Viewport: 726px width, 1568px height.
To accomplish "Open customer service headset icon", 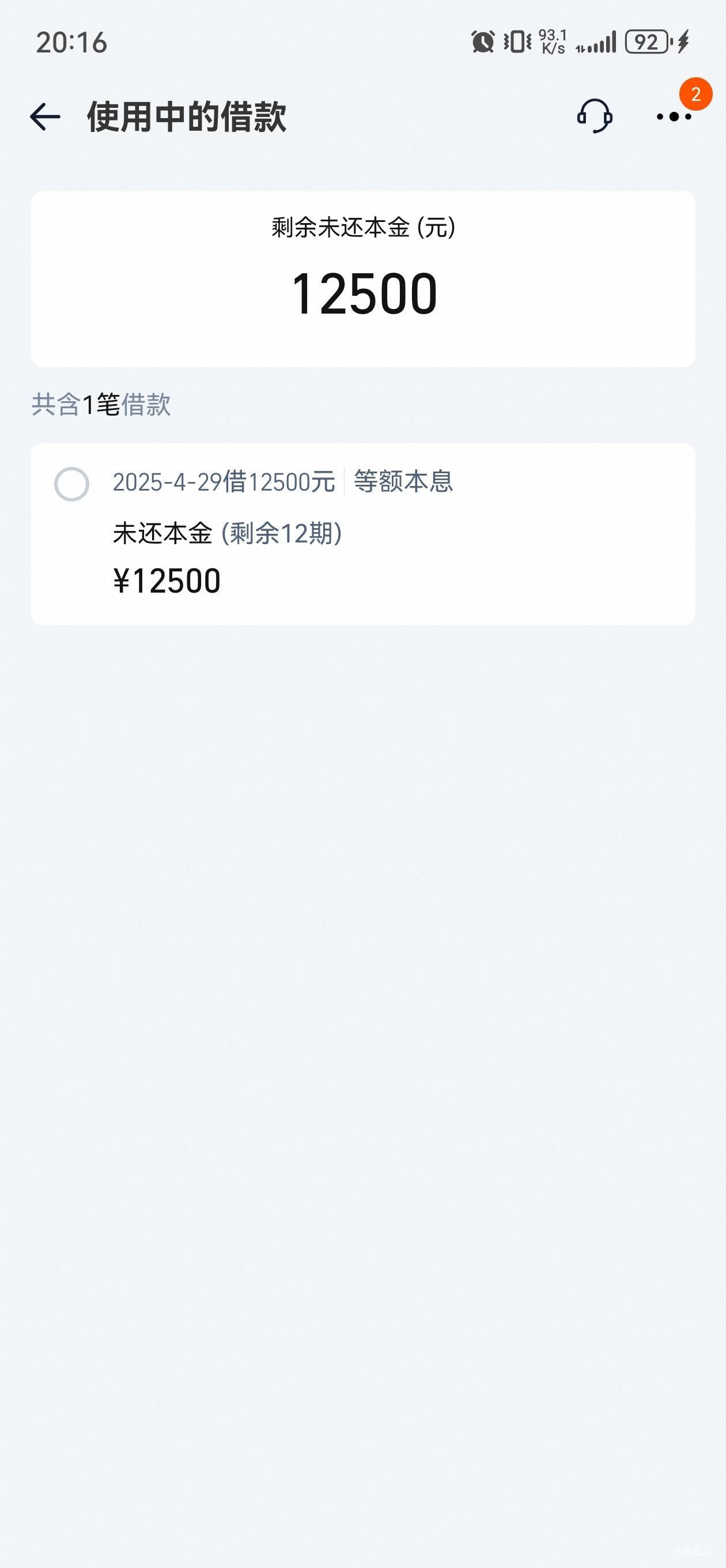I will pyautogui.click(x=595, y=116).
